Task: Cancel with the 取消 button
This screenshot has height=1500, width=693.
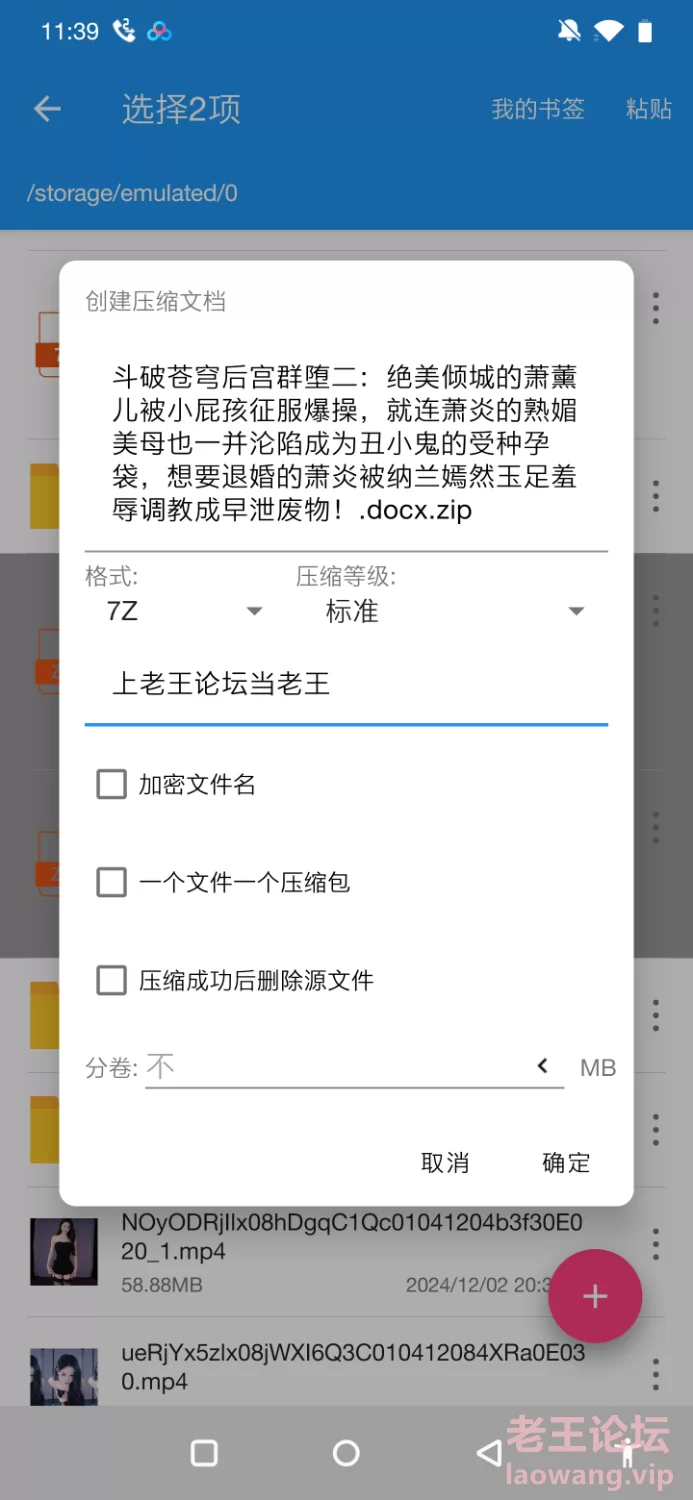Action: [445, 1163]
